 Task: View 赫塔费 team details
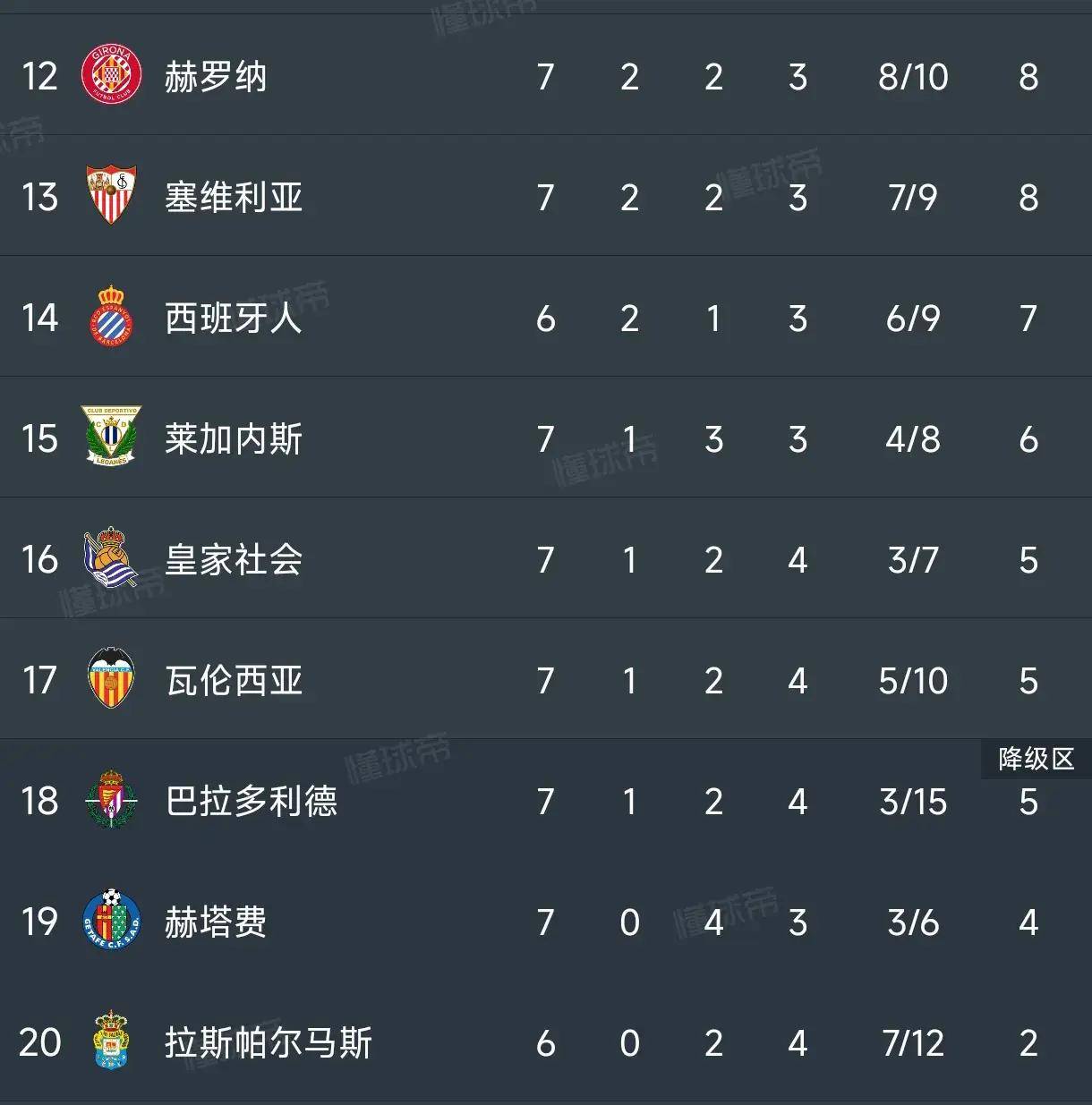tap(216, 922)
